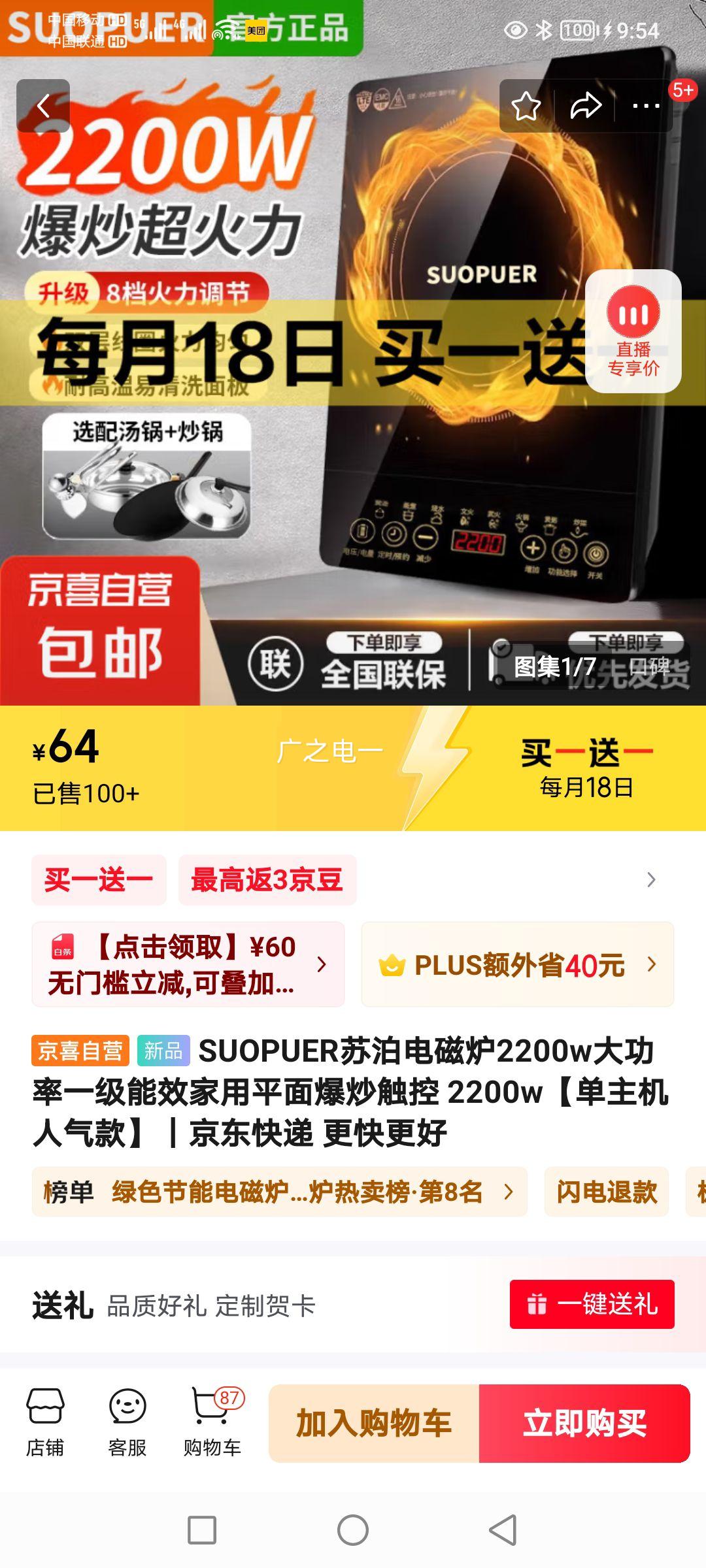706x1568 pixels.
Task: Expand PLUS额外省40元 membership savings
Action: tap(516, 964)
